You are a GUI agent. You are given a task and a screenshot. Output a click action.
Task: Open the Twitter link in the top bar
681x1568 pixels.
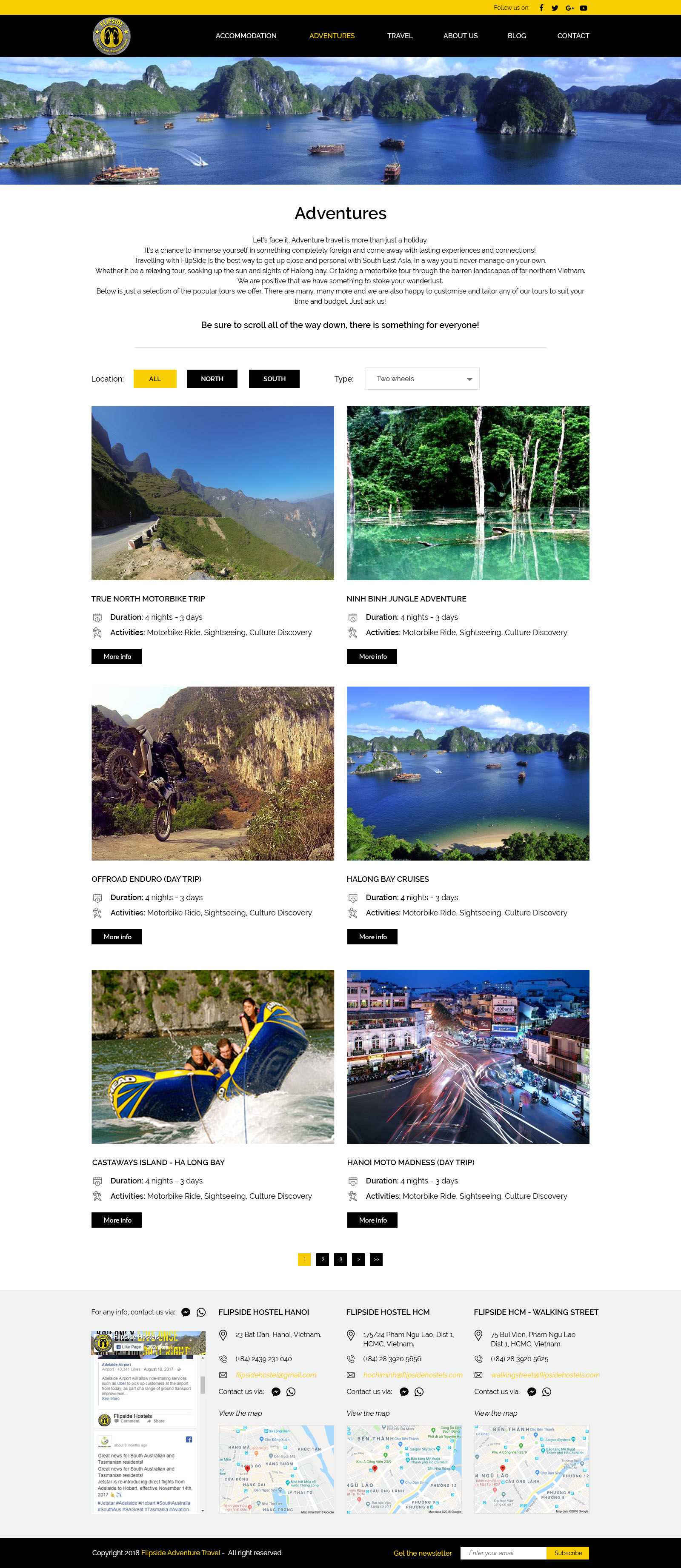click(x=555, y=8)
